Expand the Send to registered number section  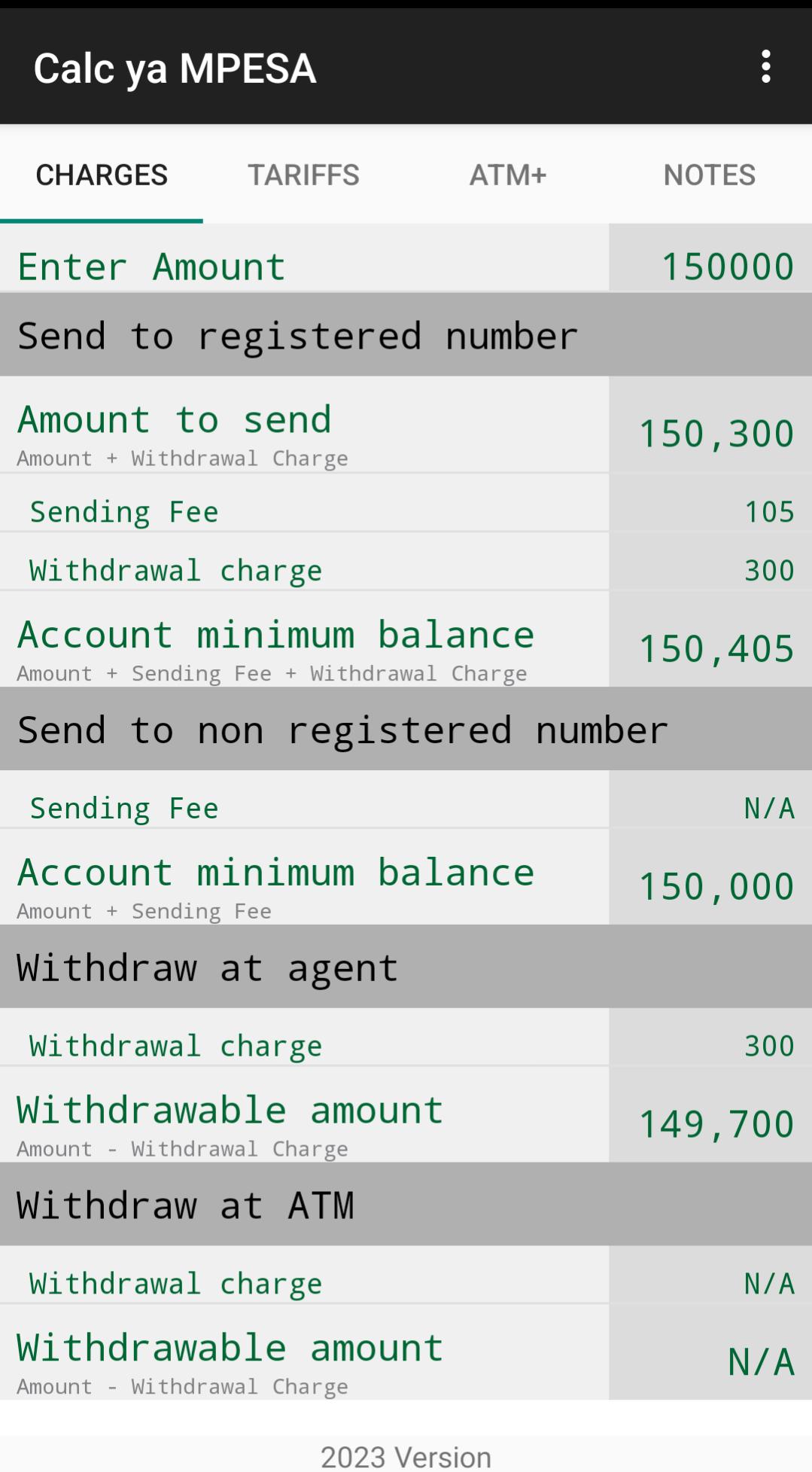tap(297, 335)
